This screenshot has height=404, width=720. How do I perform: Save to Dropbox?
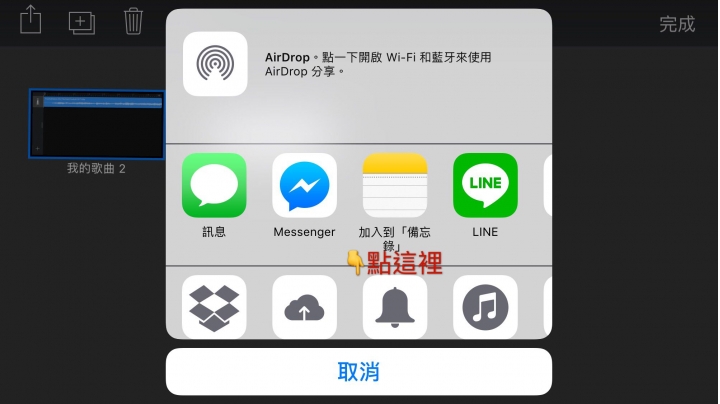tap(214, 307)
